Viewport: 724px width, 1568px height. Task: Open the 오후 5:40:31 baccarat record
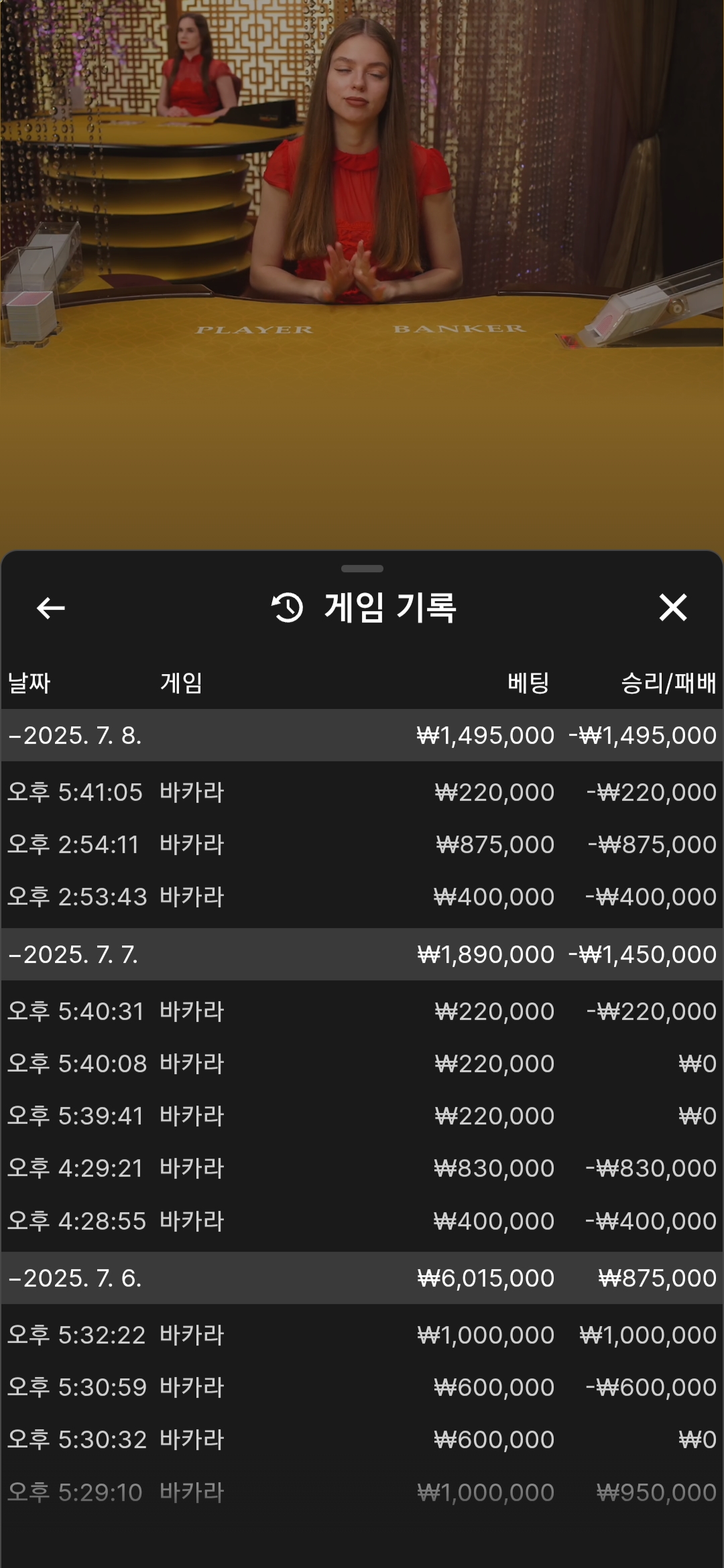pyautogui.click(x=362, y=1011)
